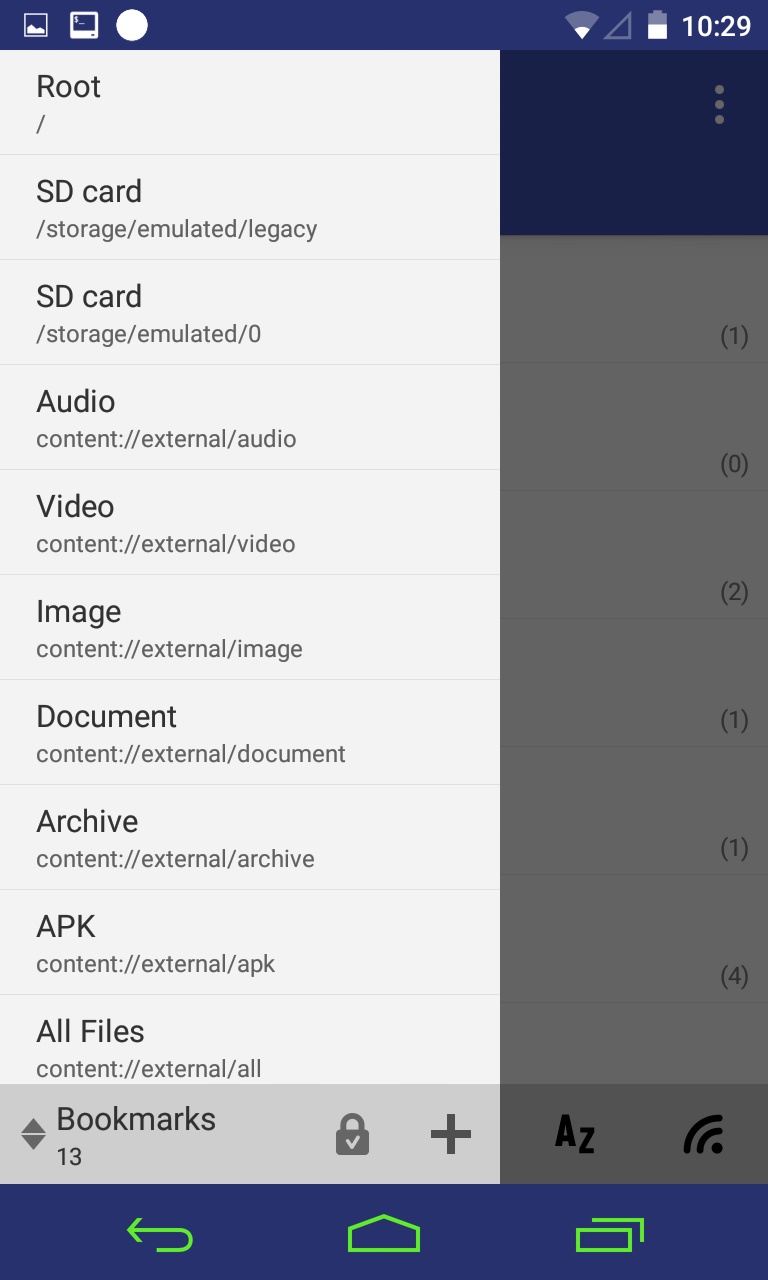
Task: Open SD card at /storage/emulated/0
Action: click(250, 312)
